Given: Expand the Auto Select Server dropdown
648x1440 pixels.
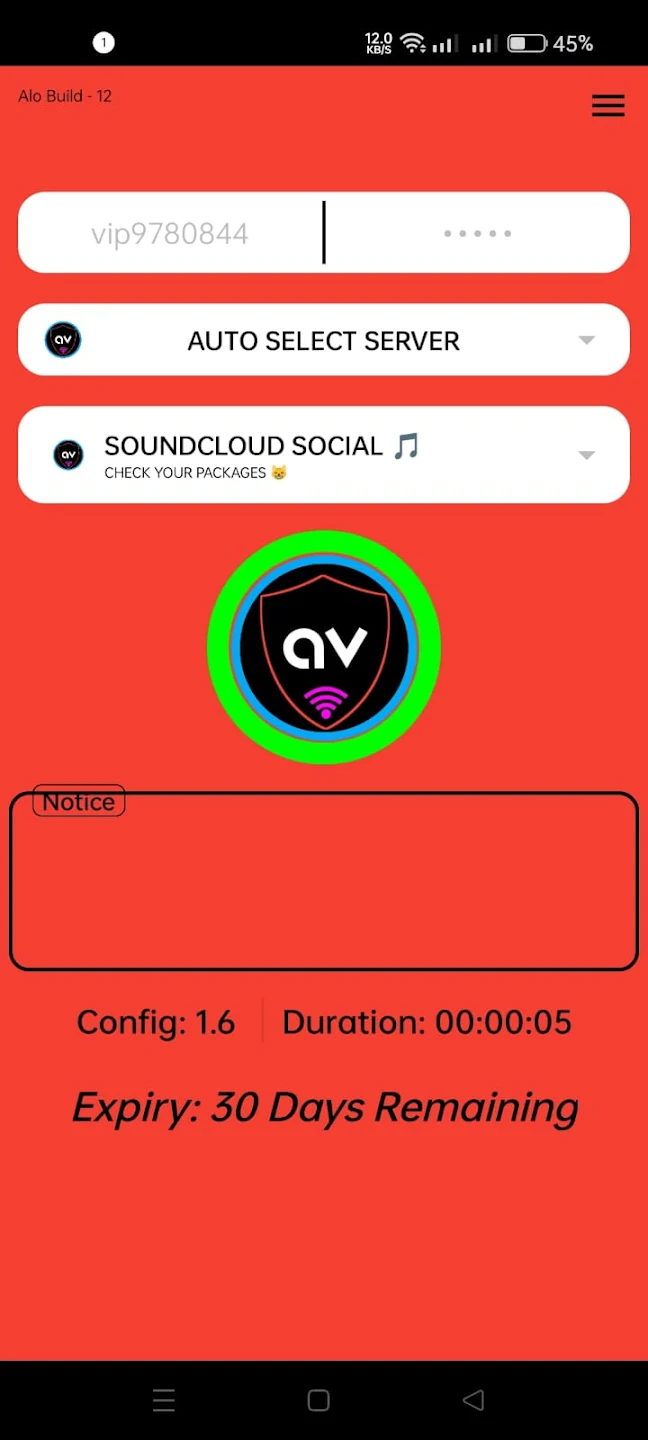Looking at the screenshot, I should 324,341.
